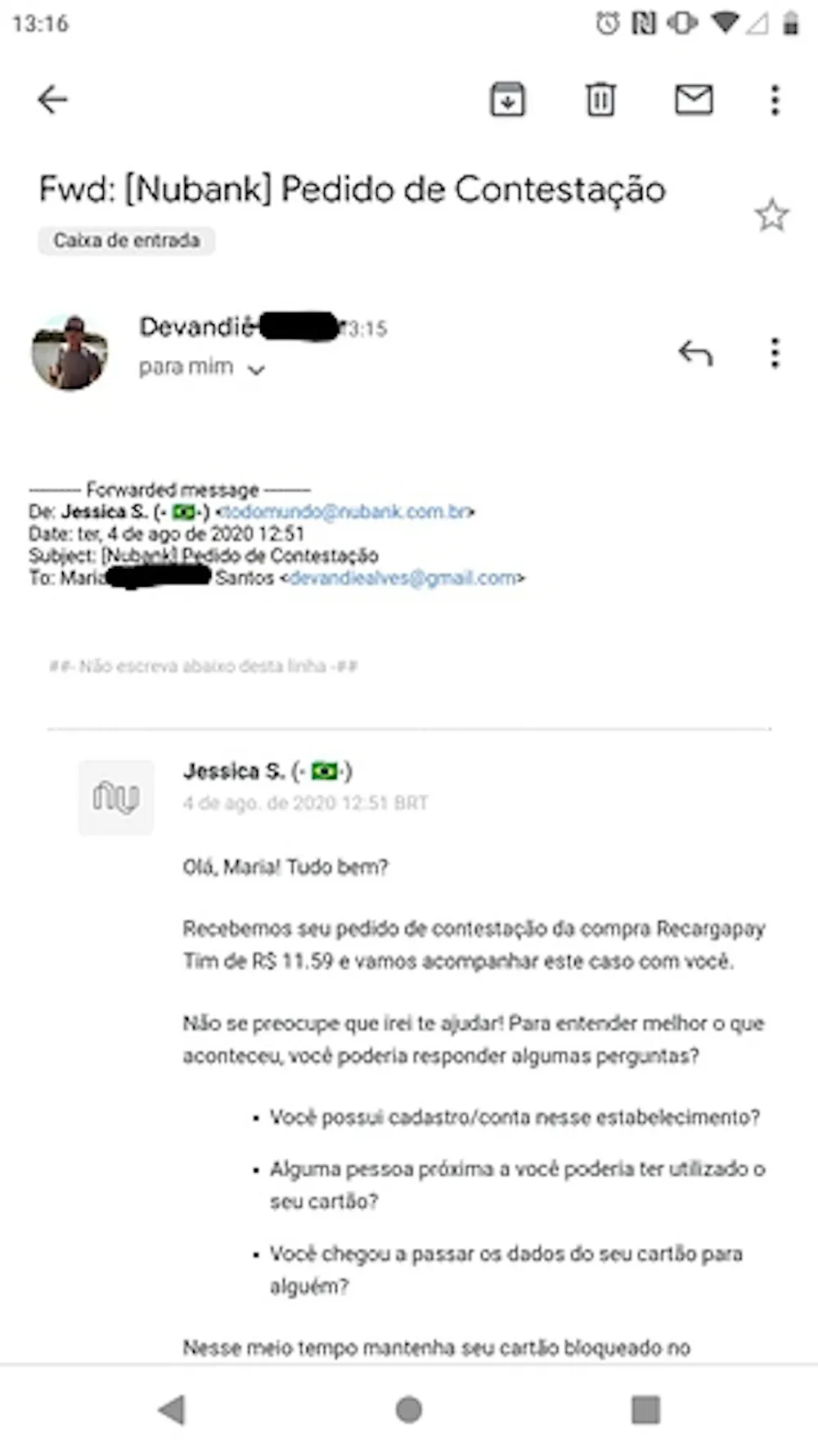Open message options beside the reply arrow
Image resolution: width=818 pixels, height=1456 pixels.
(x=775, y=353)
